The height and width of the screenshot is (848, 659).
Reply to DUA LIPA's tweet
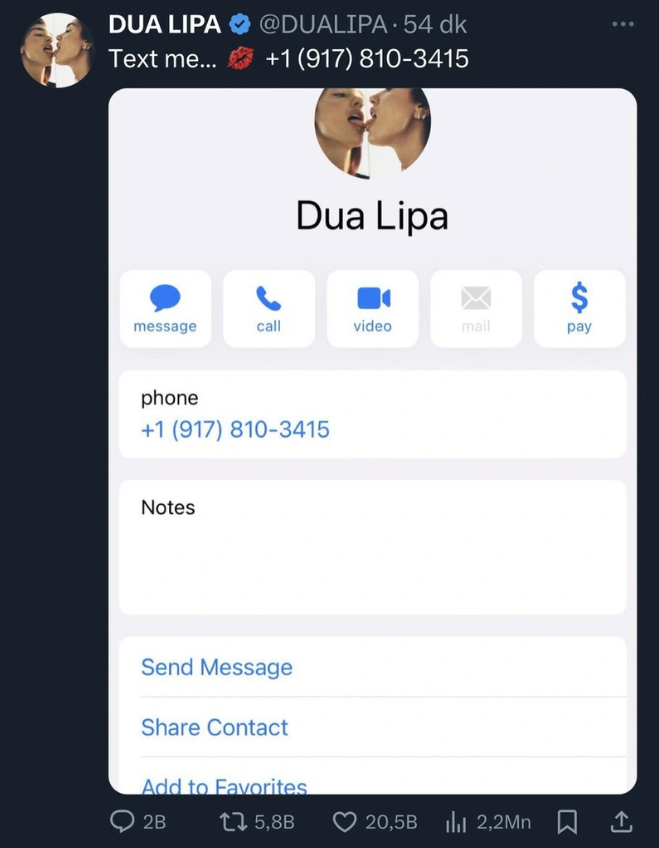tap(123, 822)
